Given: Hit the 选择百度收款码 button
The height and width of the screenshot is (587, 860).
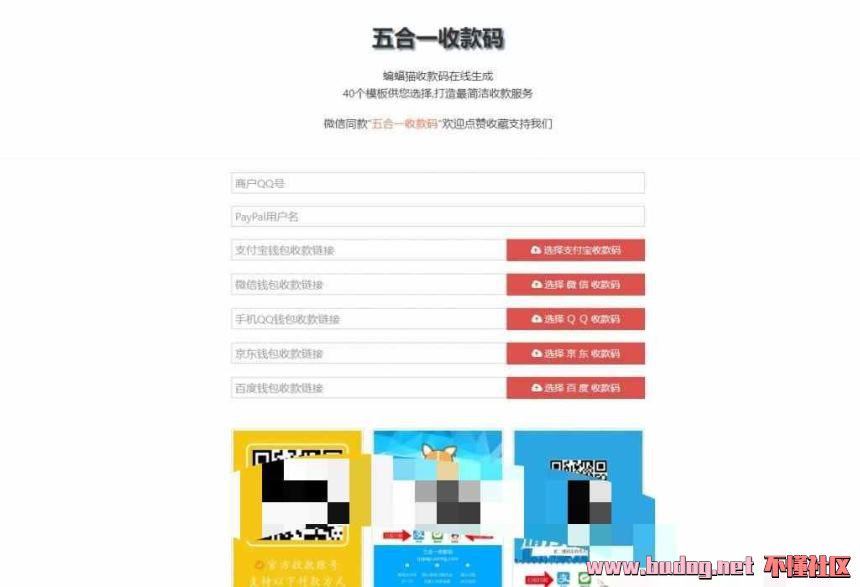Looking at the screenshot, I should (x=575, y=387).
